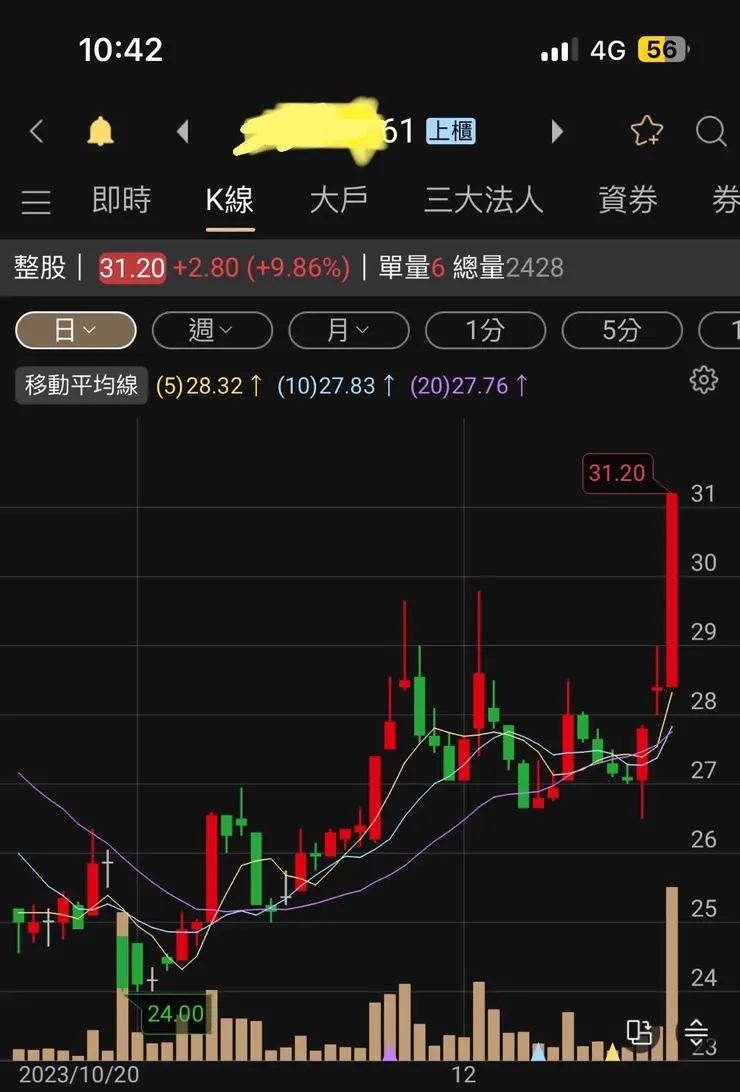
Task: Open the hamburger side menu
Action: (x=36, y=200)
